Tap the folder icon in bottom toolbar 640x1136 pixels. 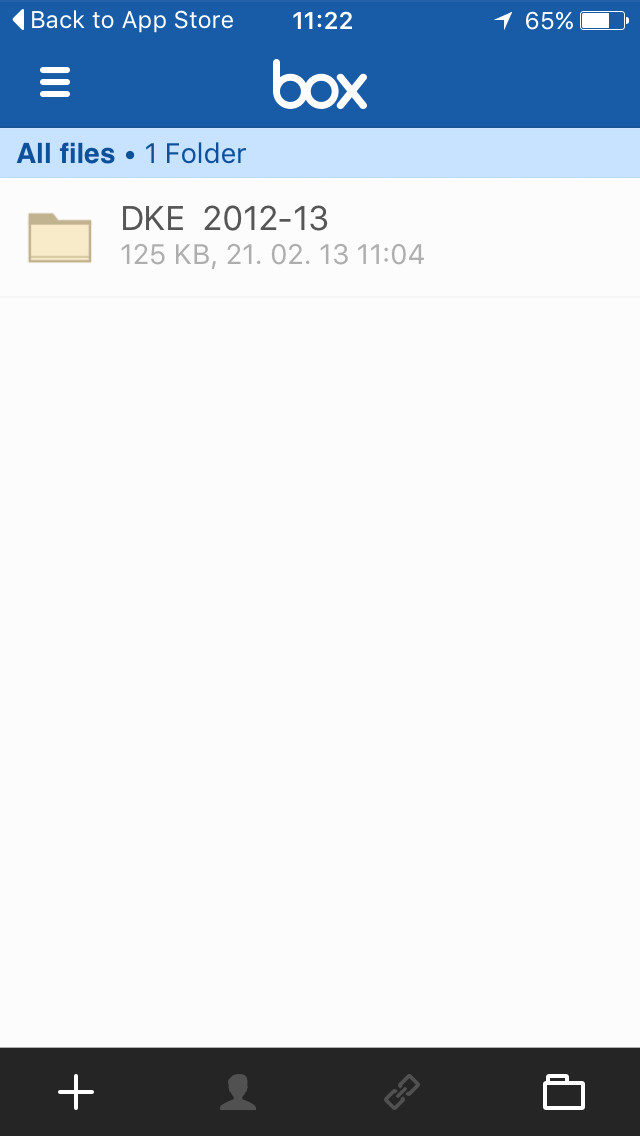(x=564, y=1092)
